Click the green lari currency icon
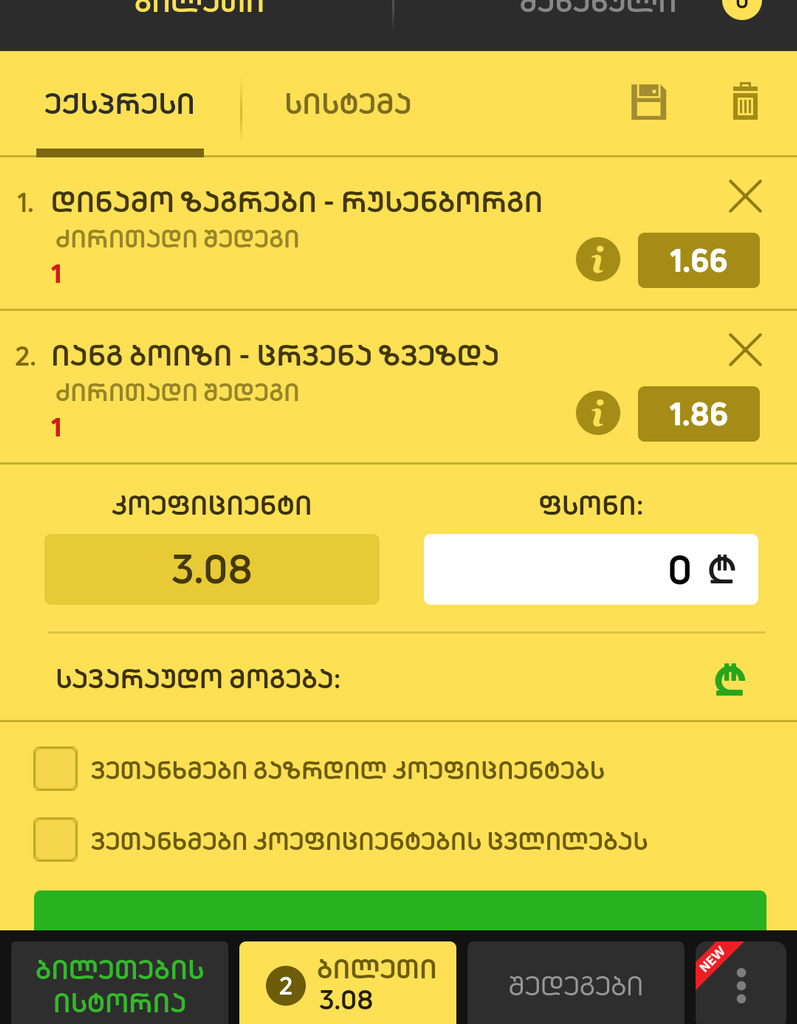The height and width of the screenshot is (1024, 797). [729, 678]
